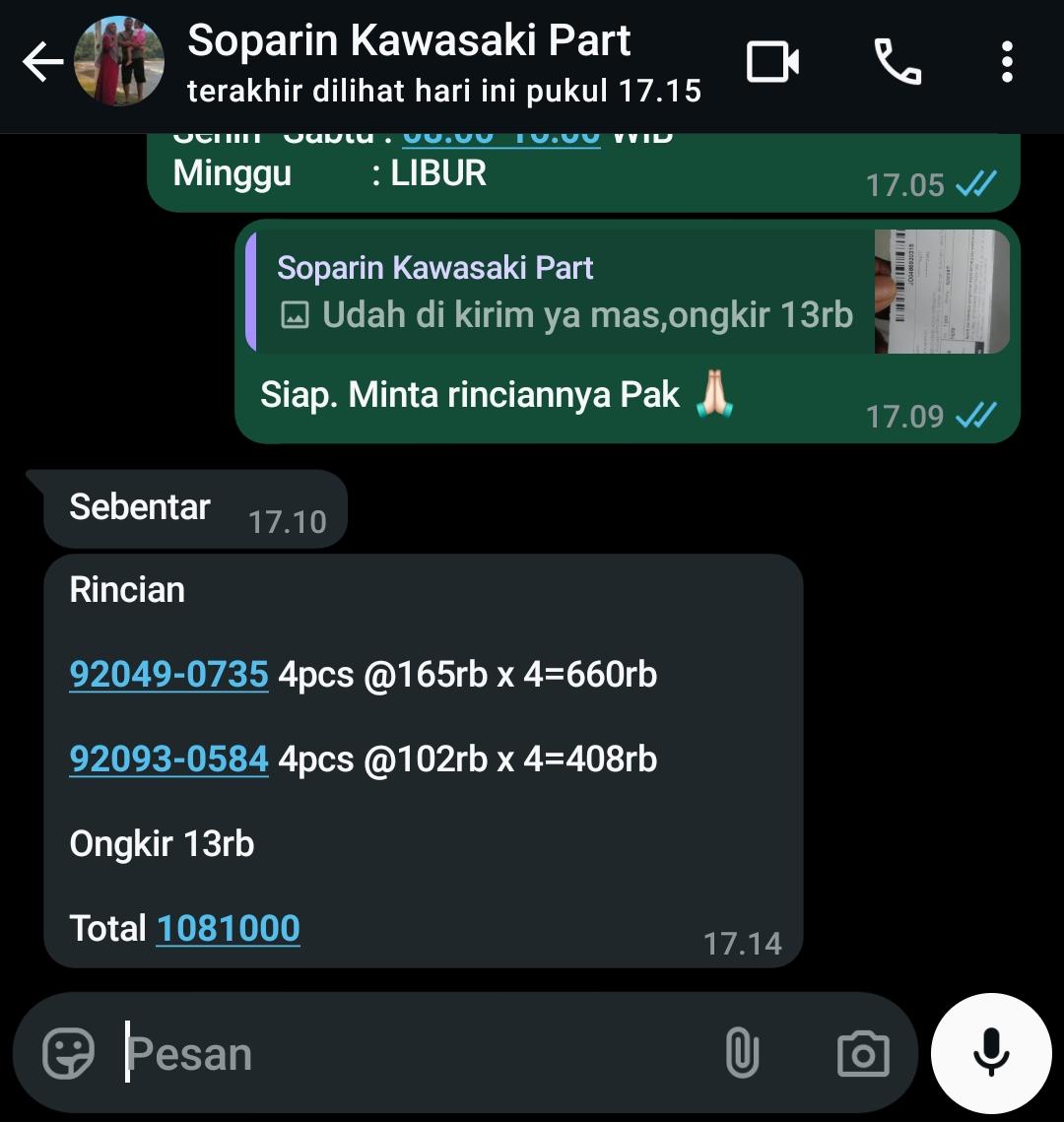Go back to the chat list
Image resolution: width=1064 pixels, height=1122 pixels.
coord(41,63)
